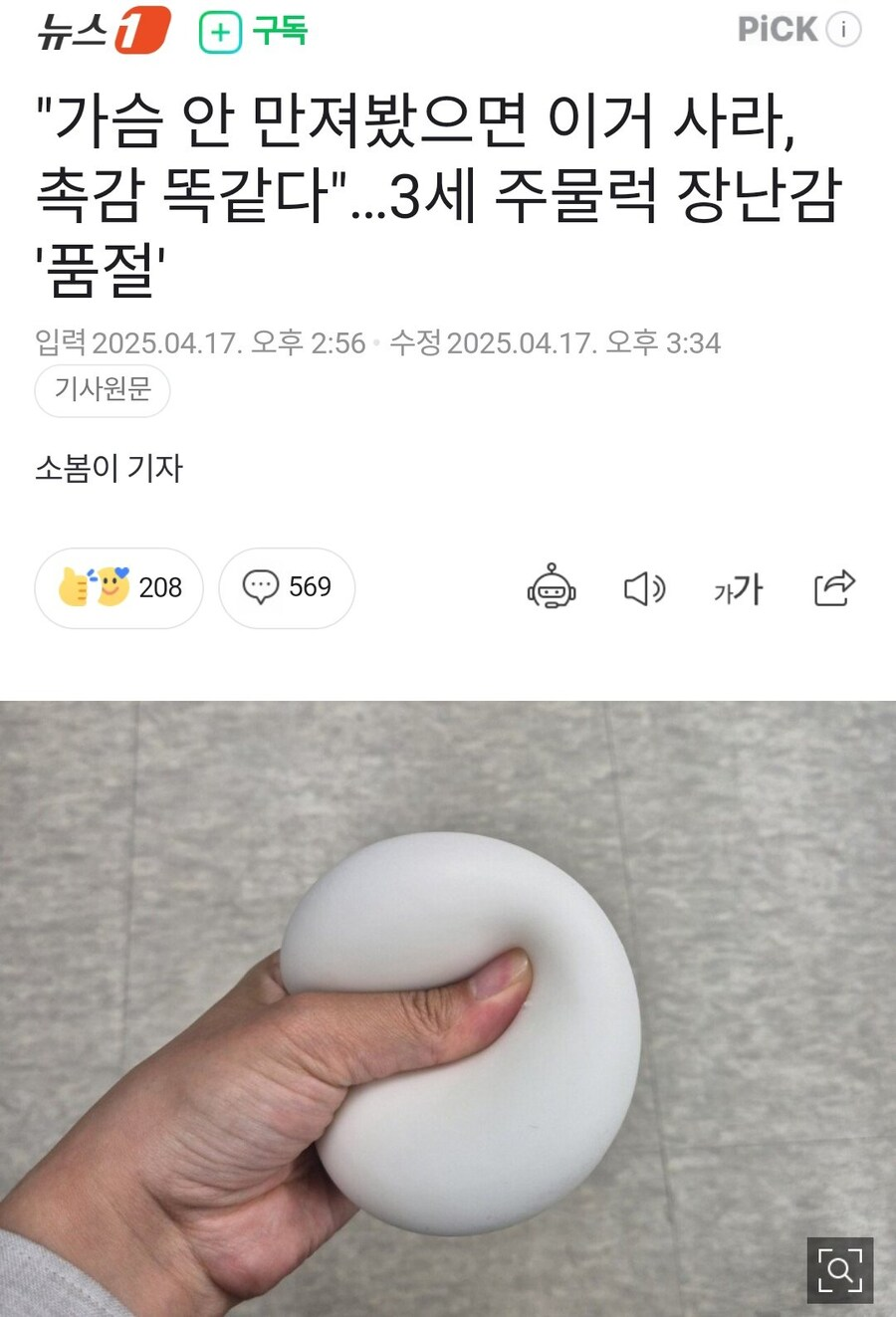Open the 208 reactions button
896x1317 pixels.
pyautogui.click(x=119, y=587)
